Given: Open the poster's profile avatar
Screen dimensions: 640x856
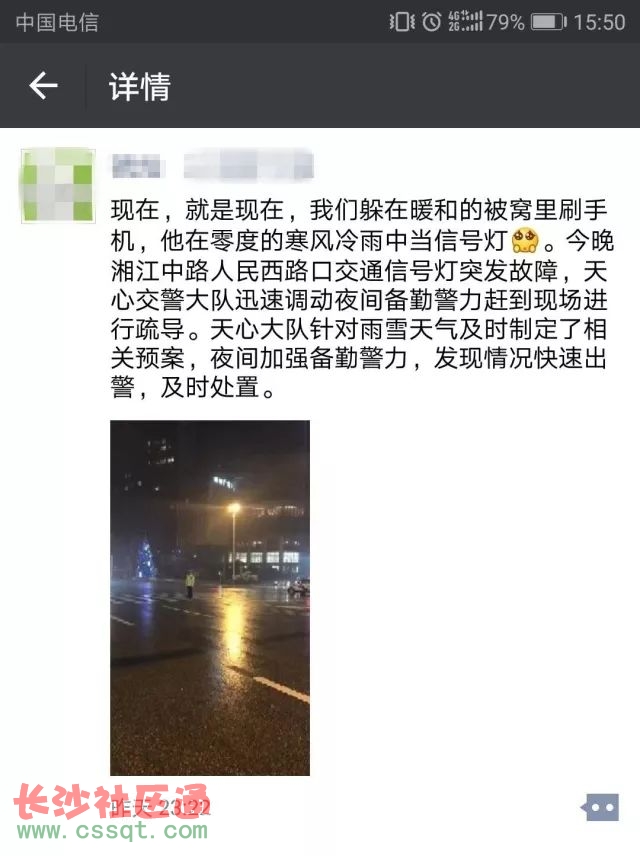Looking at the screenshot, I should pyautogui.click(x=57, y=184).
